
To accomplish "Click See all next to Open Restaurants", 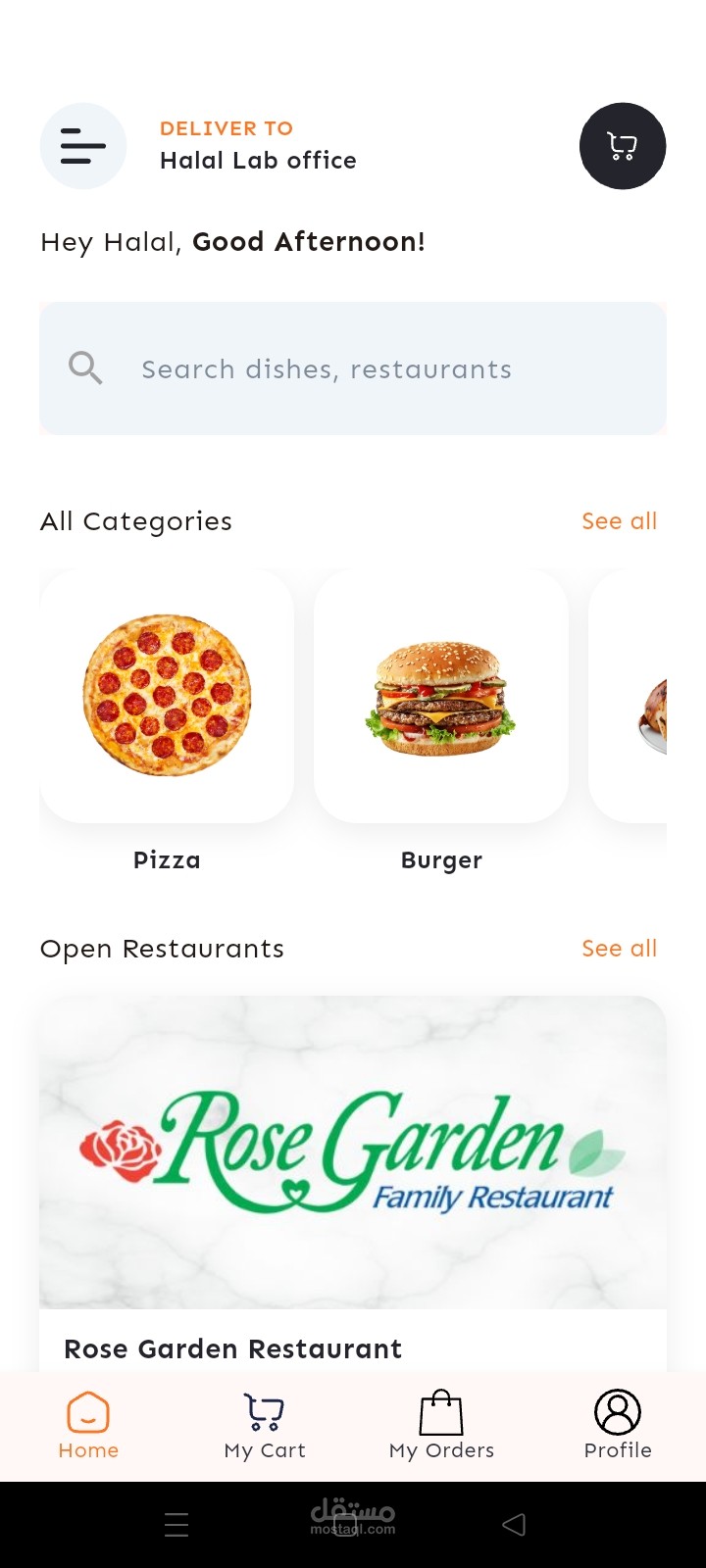I will (x=619, y=948).
